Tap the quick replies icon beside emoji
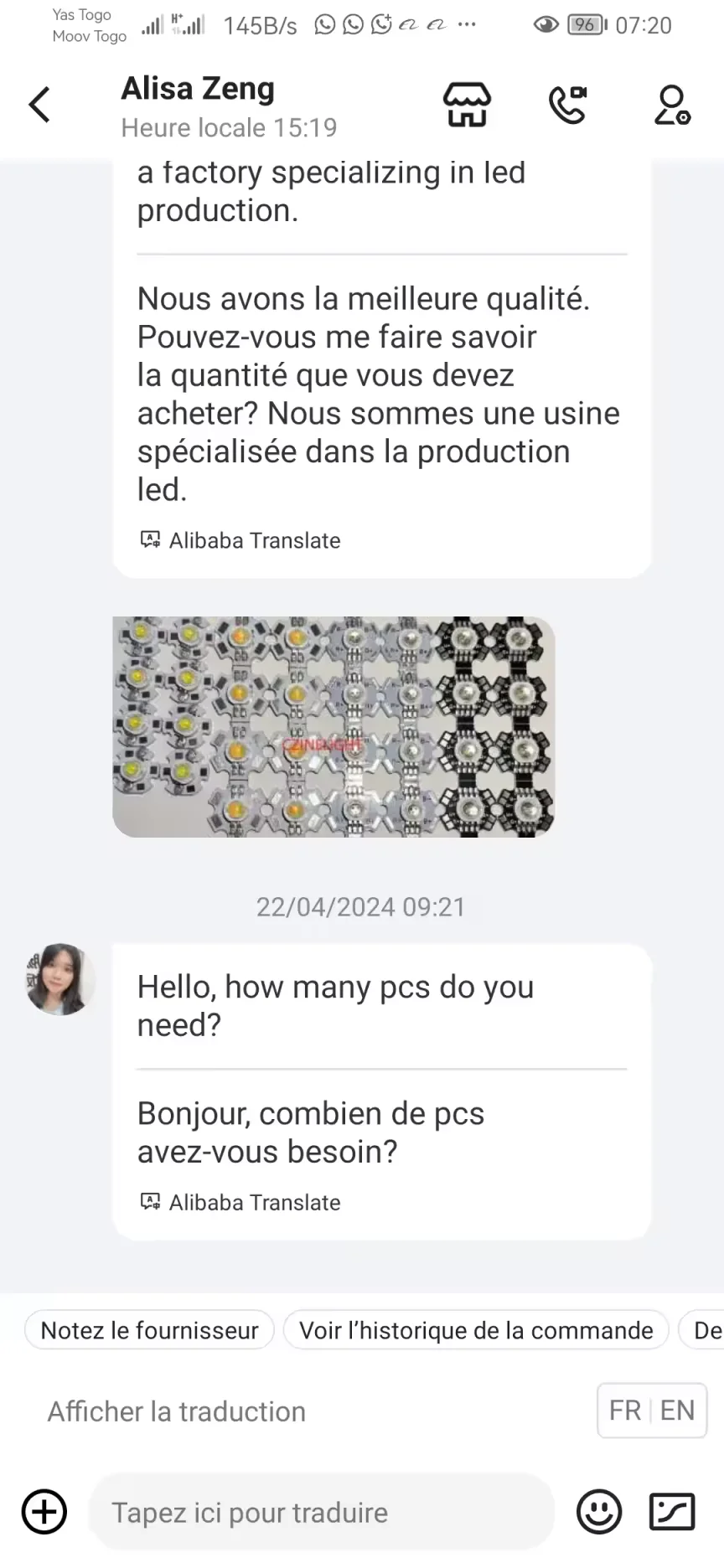This screenshot has width=724, height=1568. click(672, 1512)
